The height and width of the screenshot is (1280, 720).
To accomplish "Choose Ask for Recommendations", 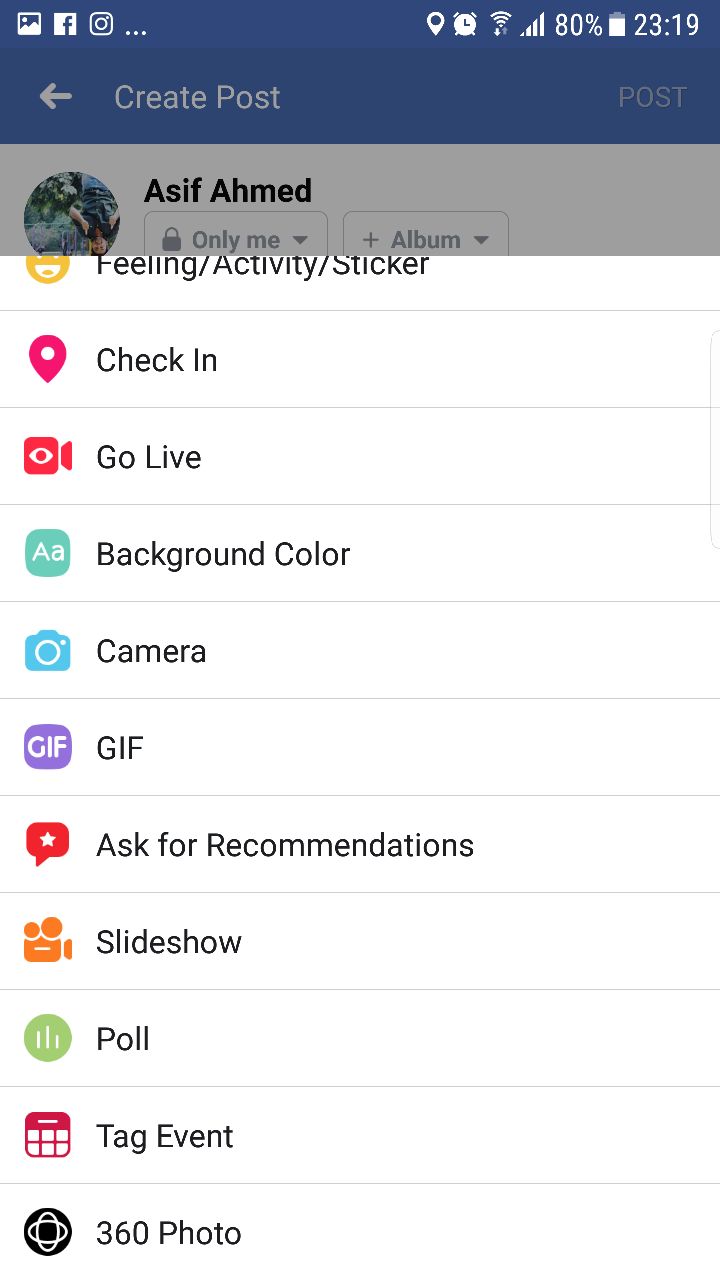I will [360, 845].
